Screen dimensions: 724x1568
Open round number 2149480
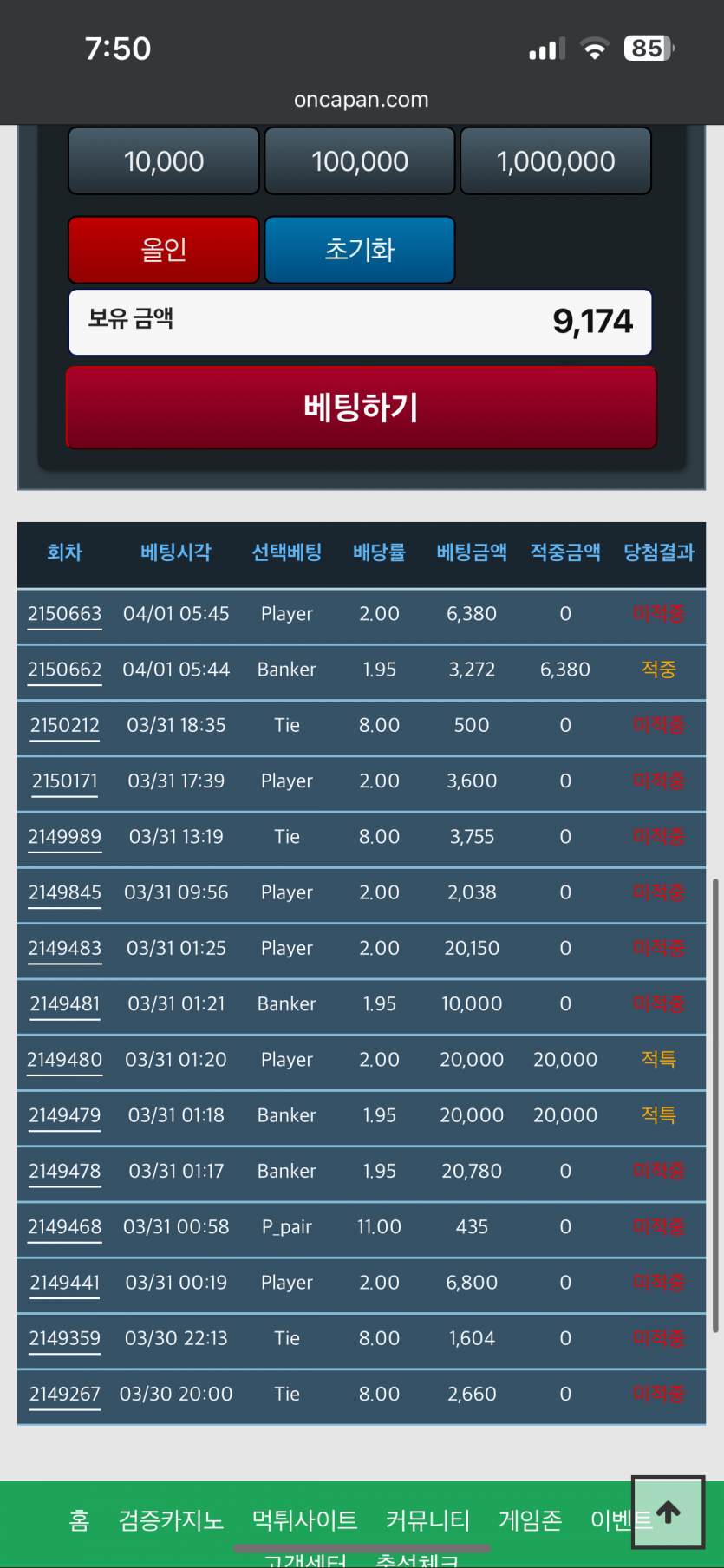coord(65,1060)
